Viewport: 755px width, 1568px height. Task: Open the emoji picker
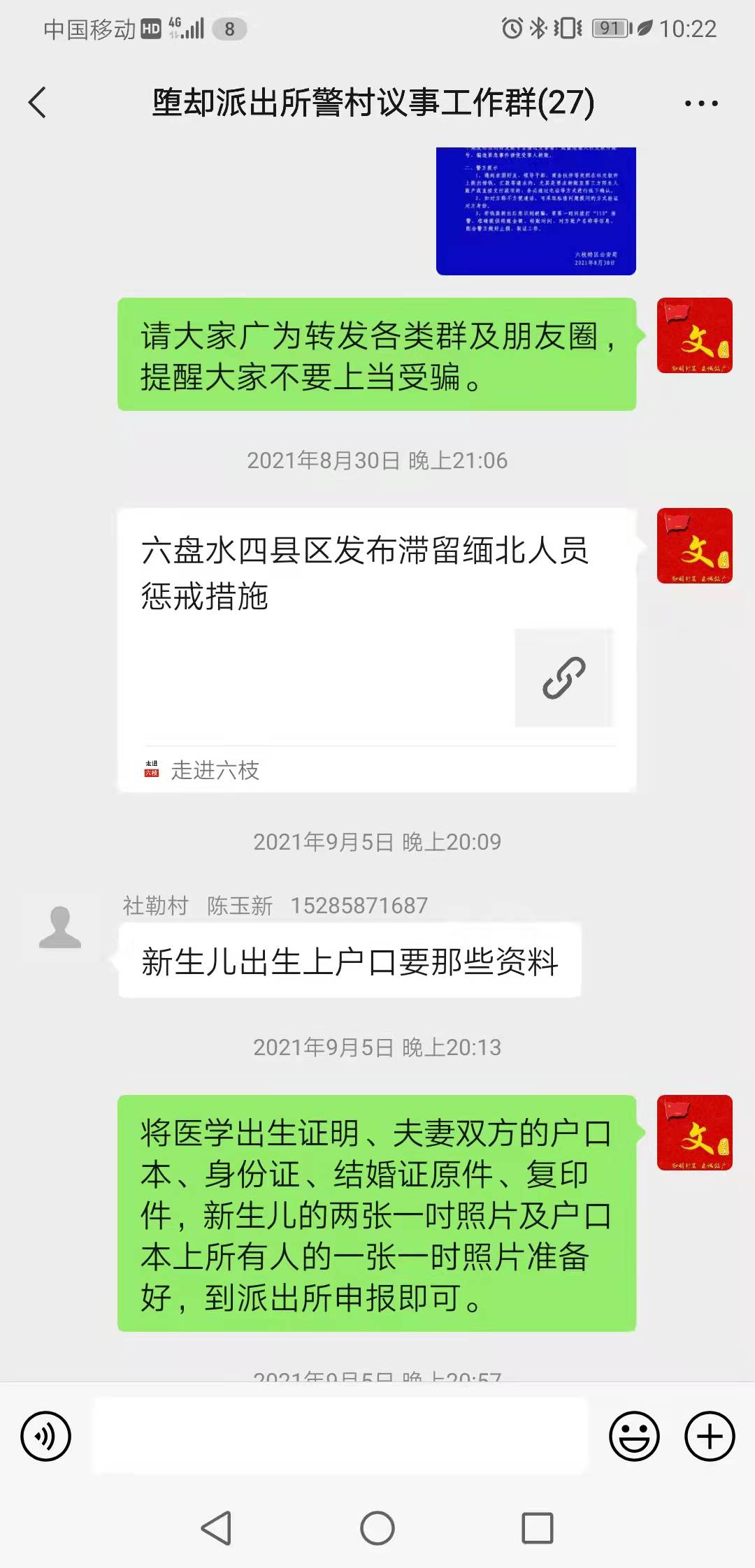634,1437
